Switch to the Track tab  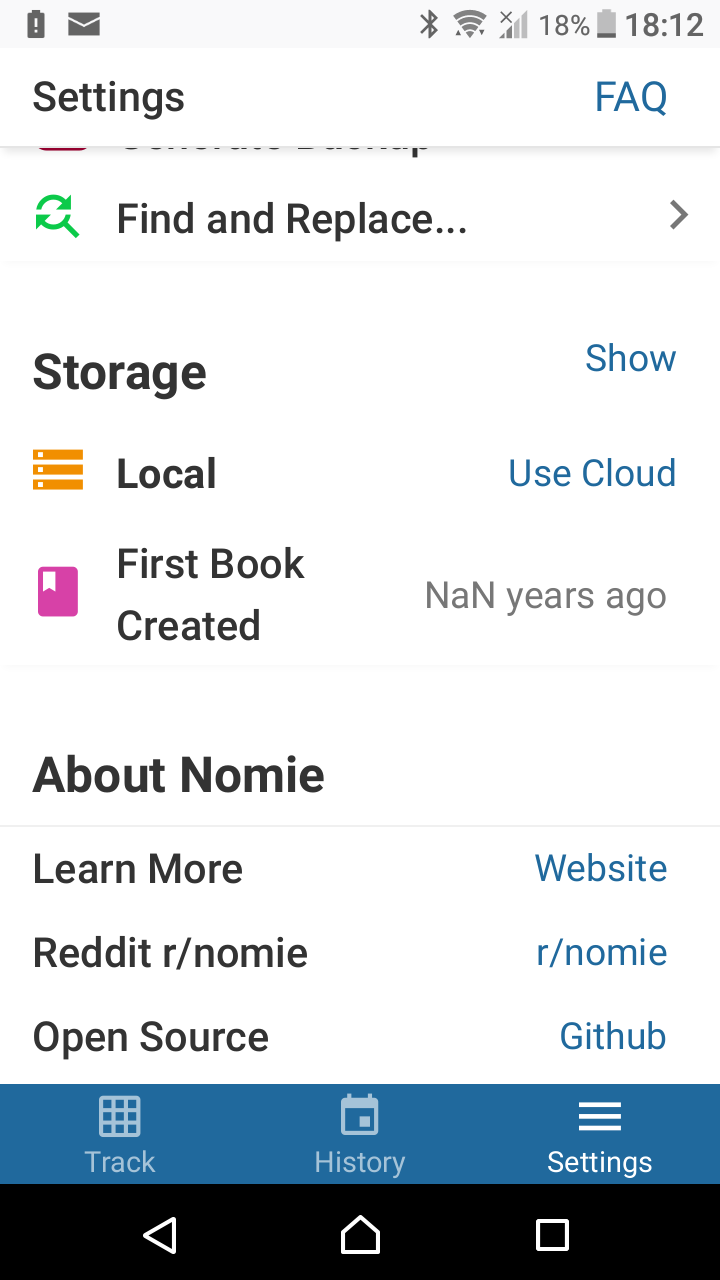point(120,1135)
